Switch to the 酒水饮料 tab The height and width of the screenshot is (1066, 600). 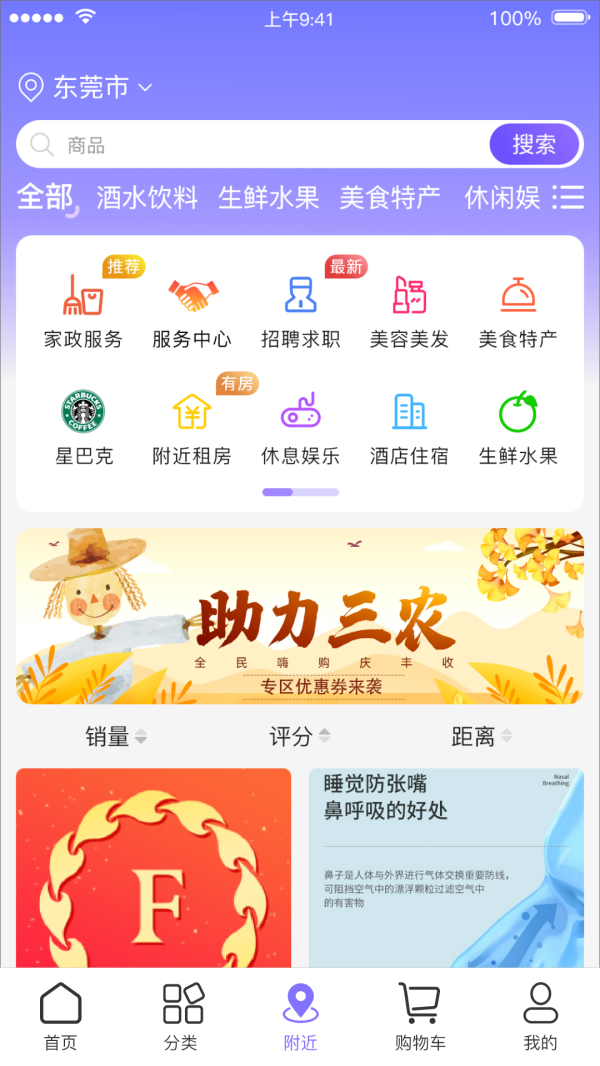pyautogui.click(x=147, y=197)
